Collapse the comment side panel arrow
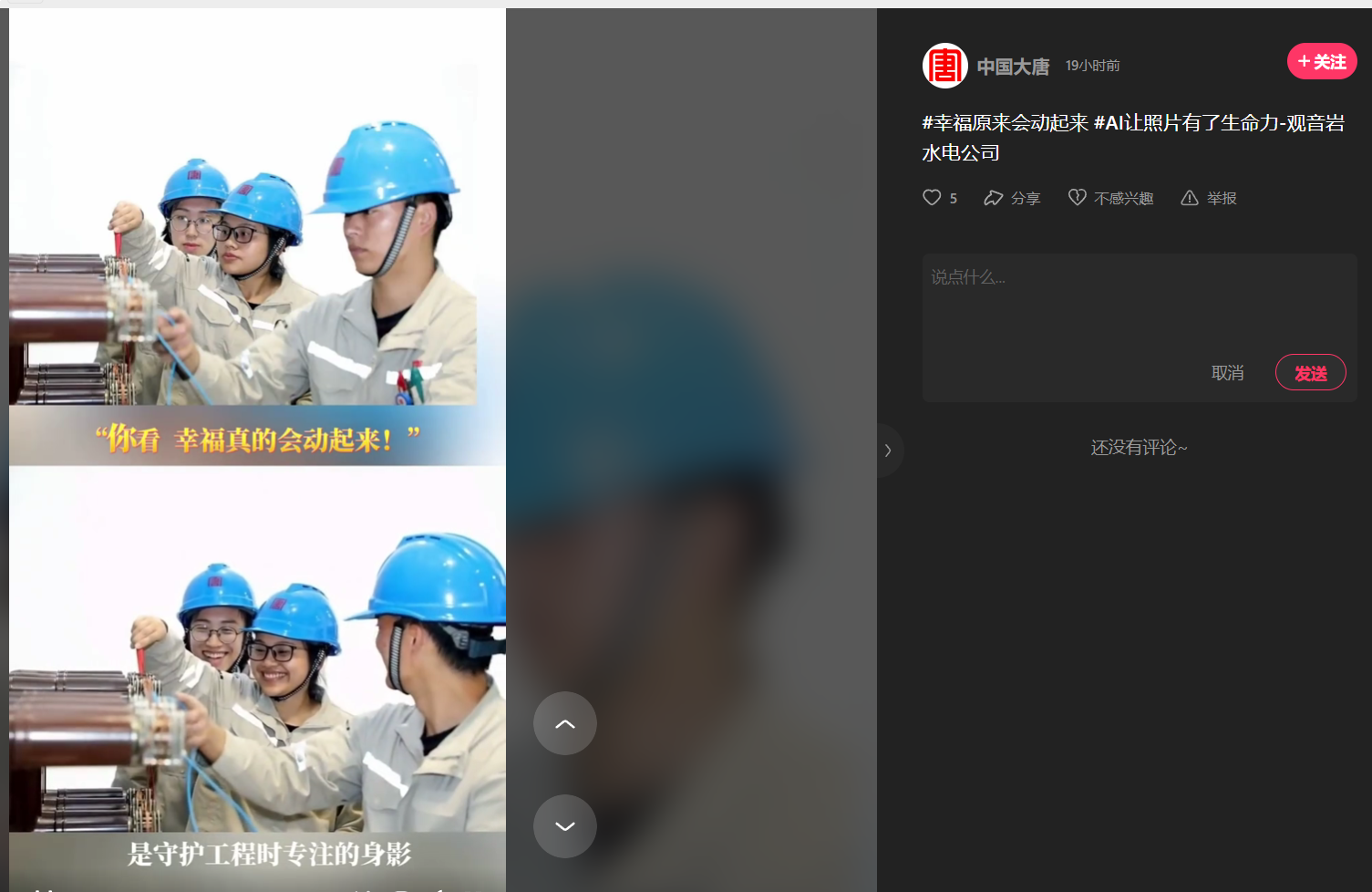Screen dimensions: 1372x892 pyautogui.click(x=888, y=450)
